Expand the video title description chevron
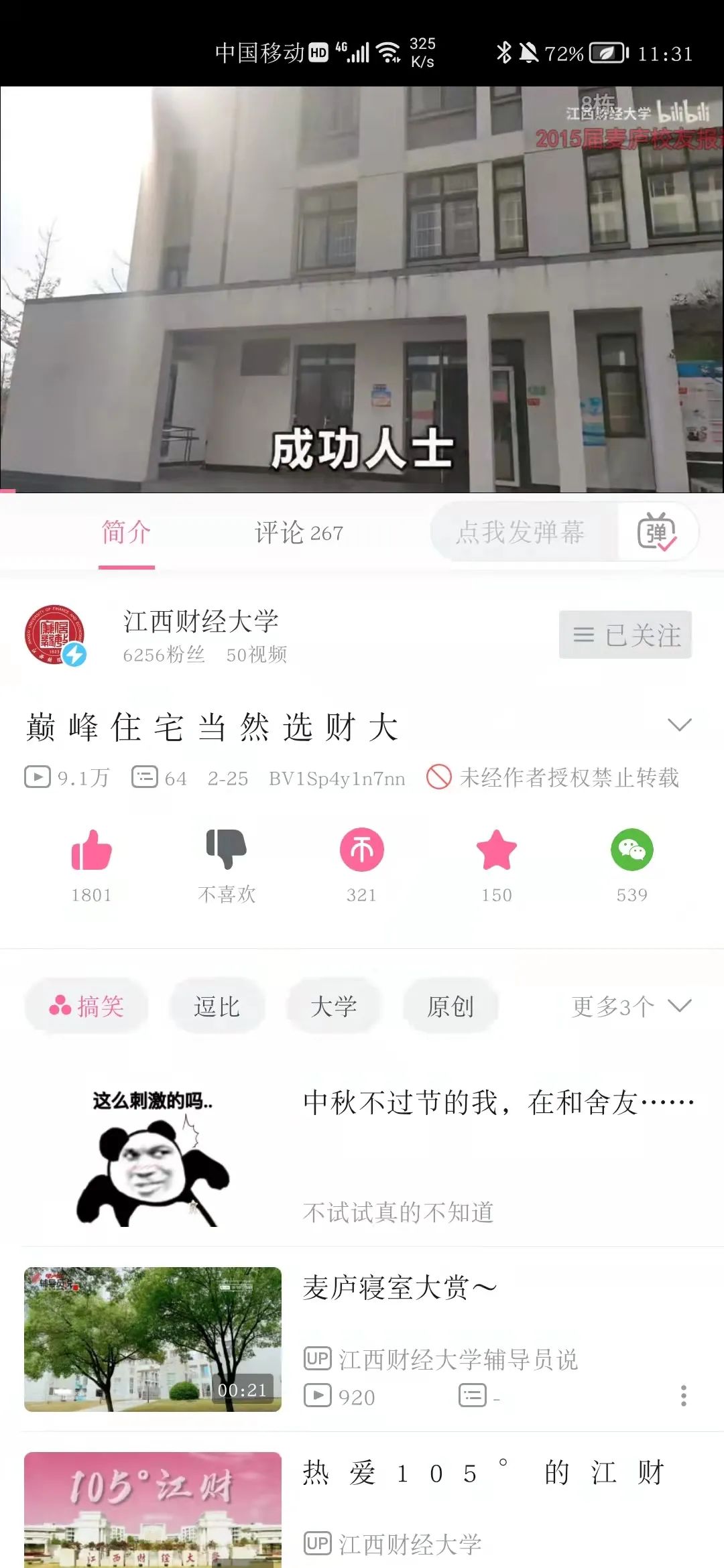The height and width of the screenshot is (1568, 724). point(680,725)
